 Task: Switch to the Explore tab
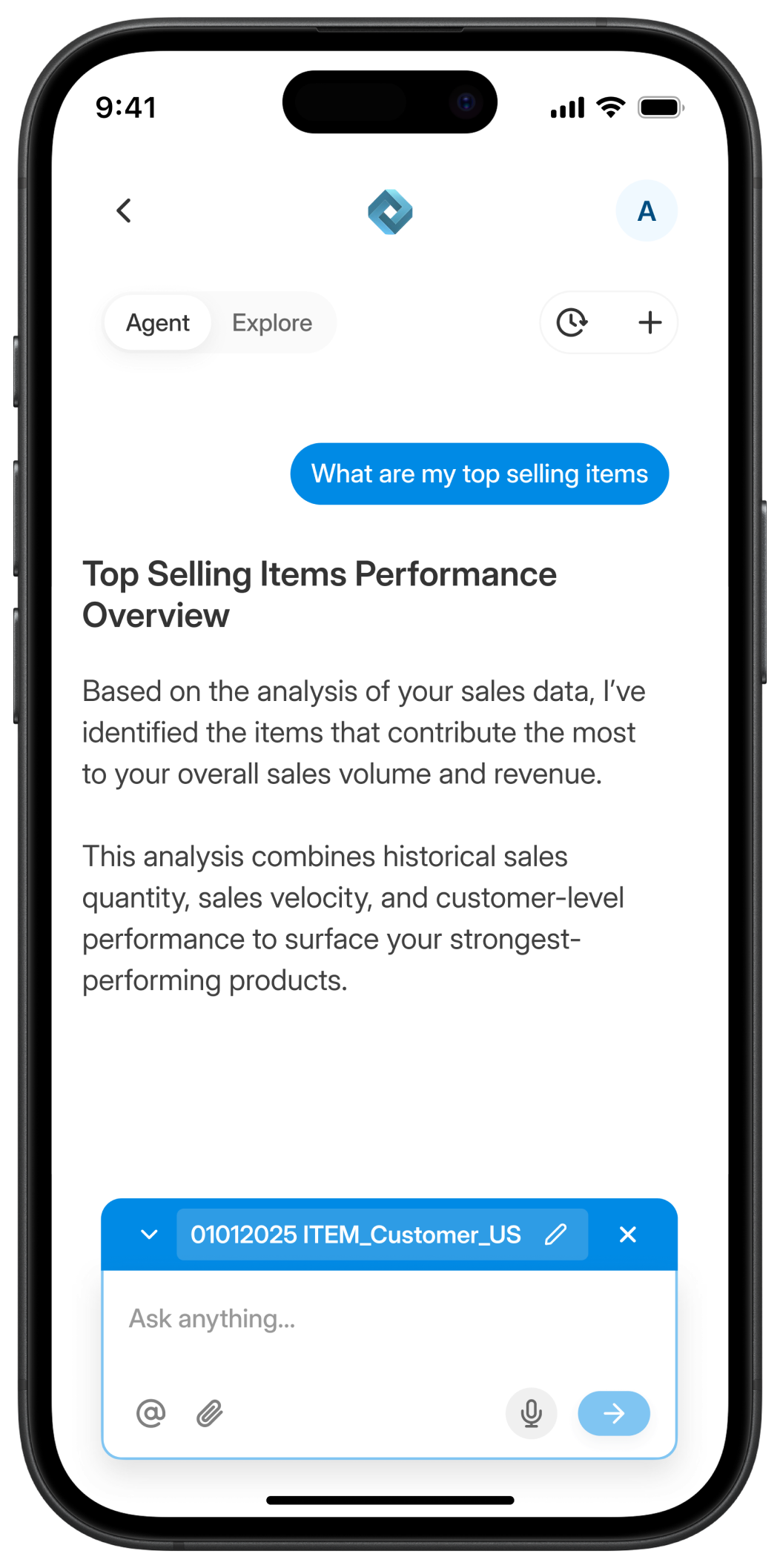271,323
